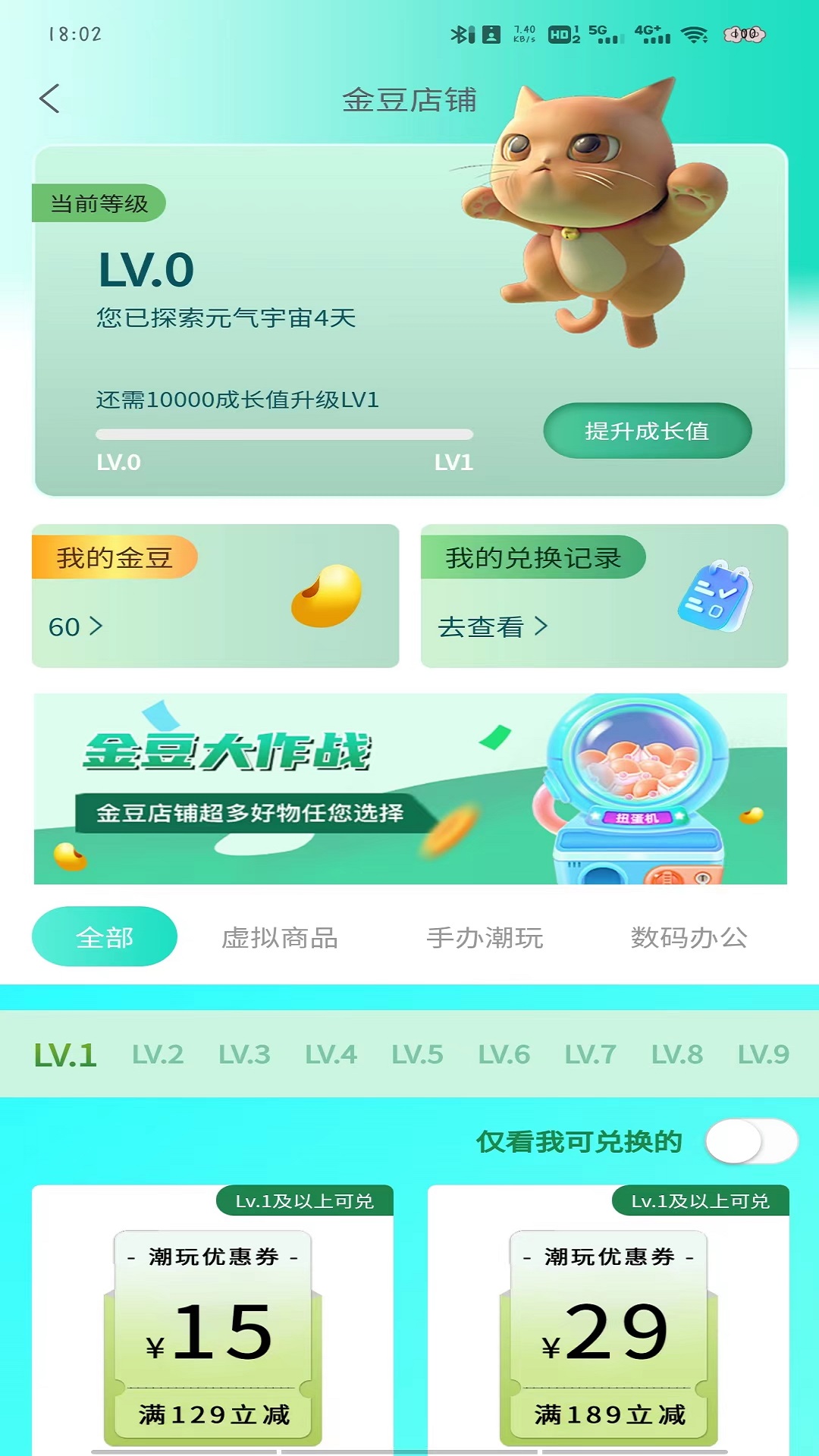This screenshot has height=1456, width=819.
Task: Tap the 提升成长值 button
Action: (x=647, y=431)
